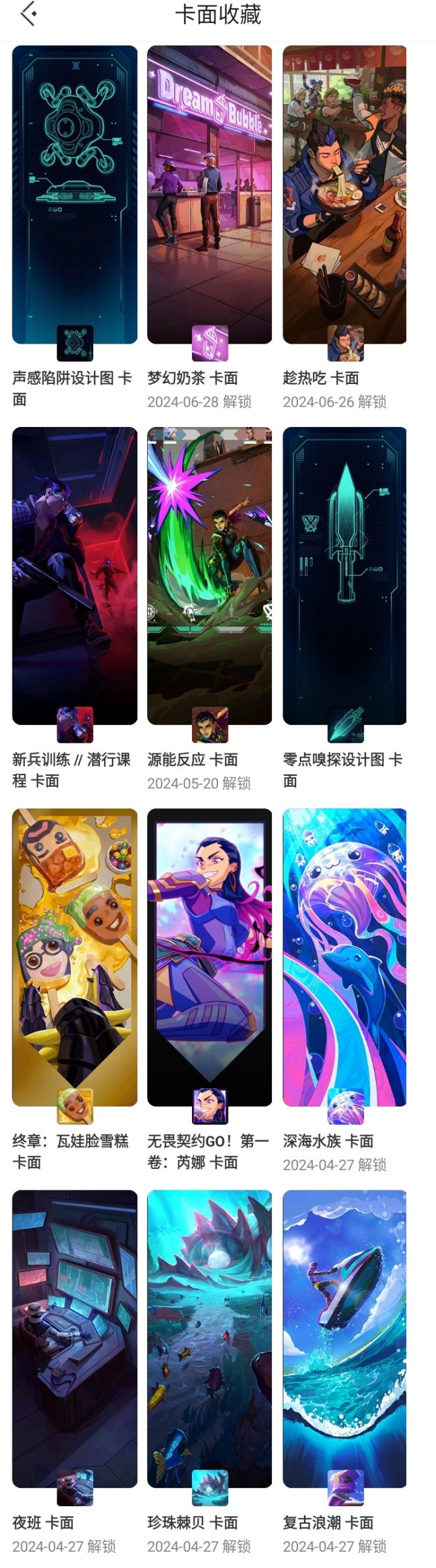Open the 深海水族 card
436x1568 pixels.
(344, 957)
